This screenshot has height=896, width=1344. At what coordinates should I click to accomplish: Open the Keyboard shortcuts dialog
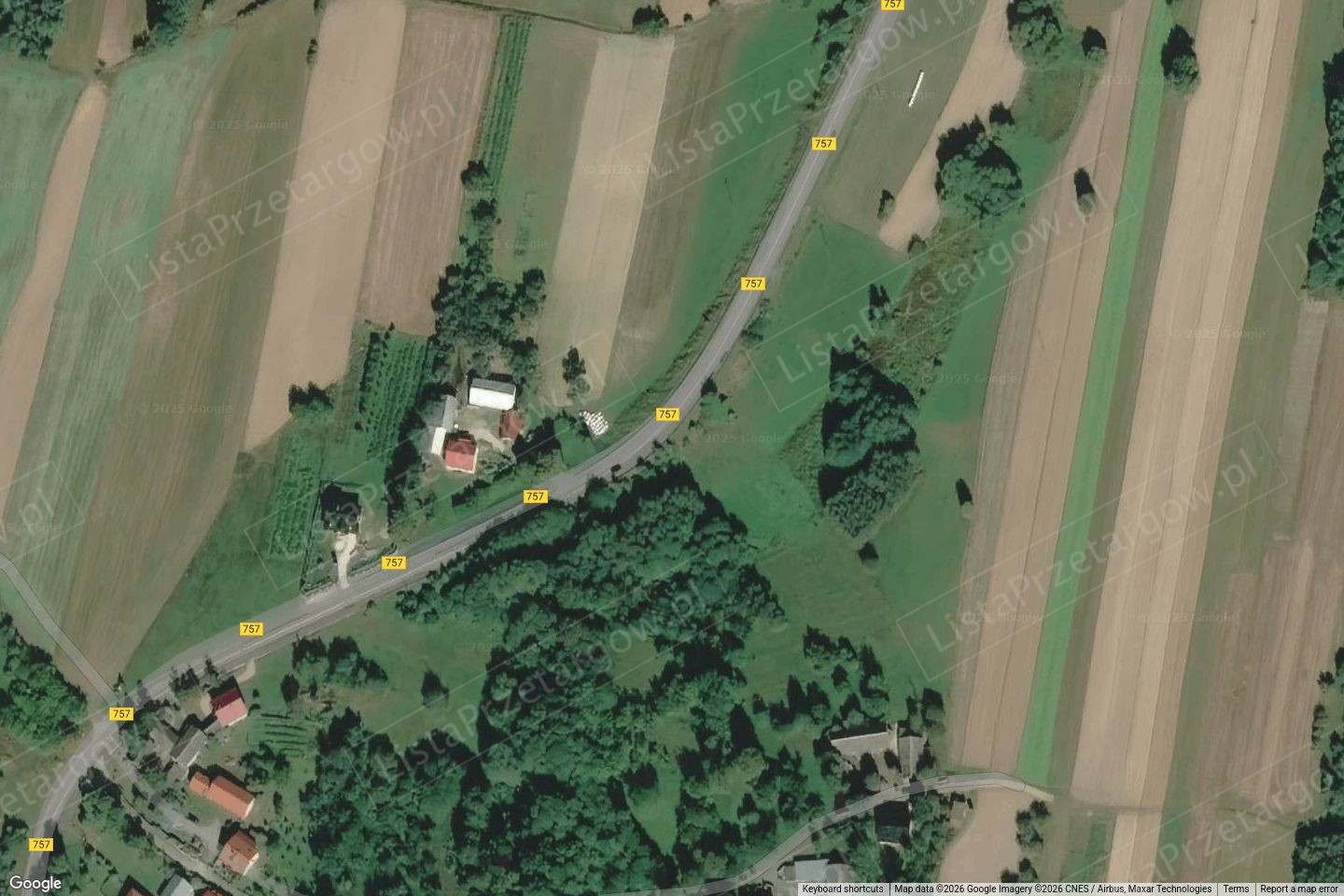[842, 889]
